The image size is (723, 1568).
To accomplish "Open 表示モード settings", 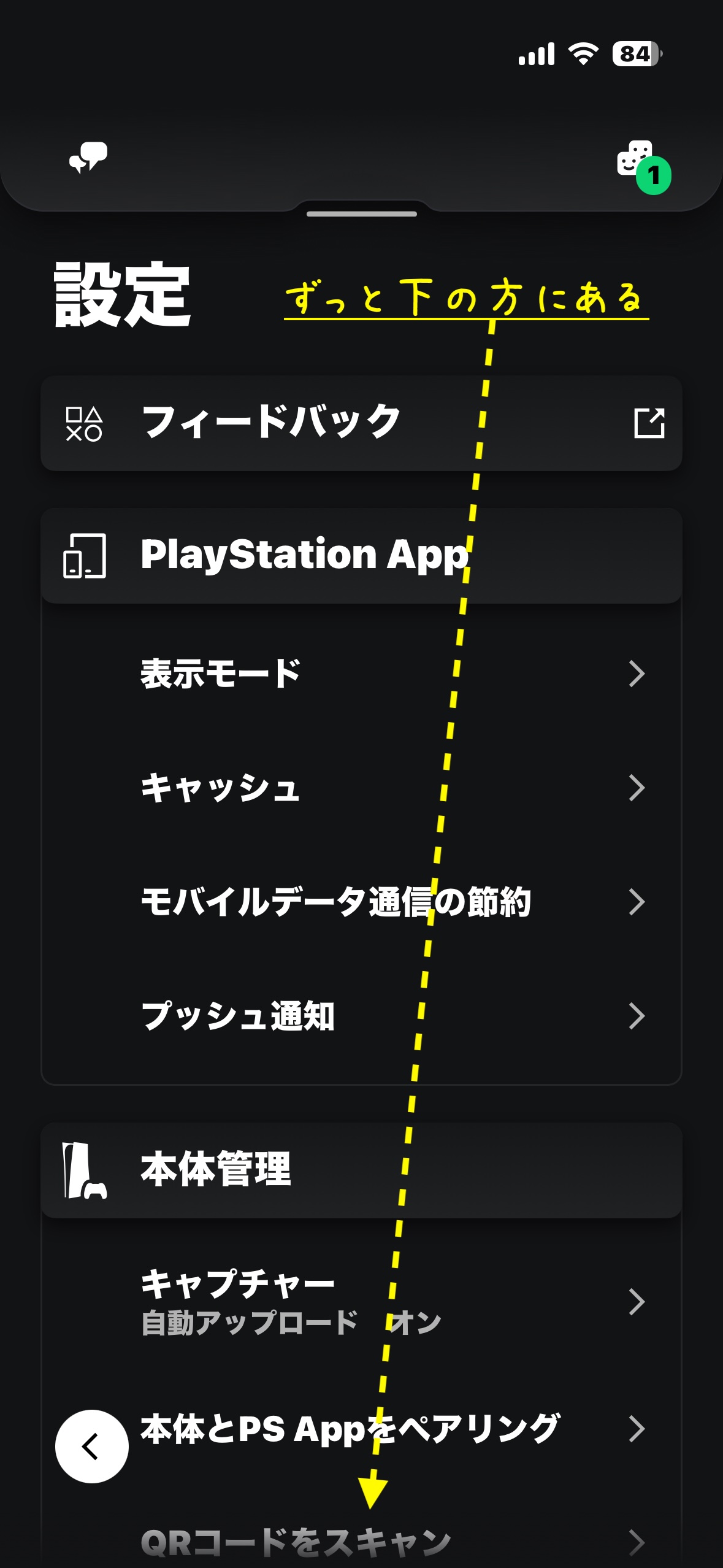I will (x=361, y=674).
